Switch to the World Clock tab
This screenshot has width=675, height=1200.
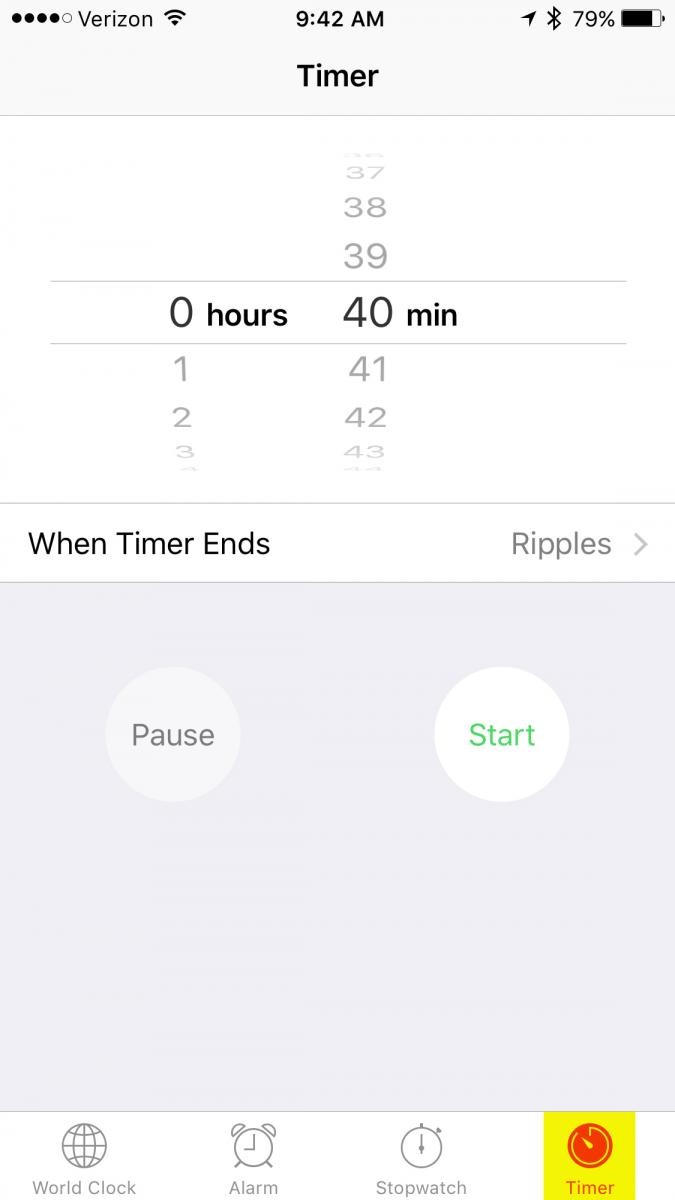pos(84,1158)
